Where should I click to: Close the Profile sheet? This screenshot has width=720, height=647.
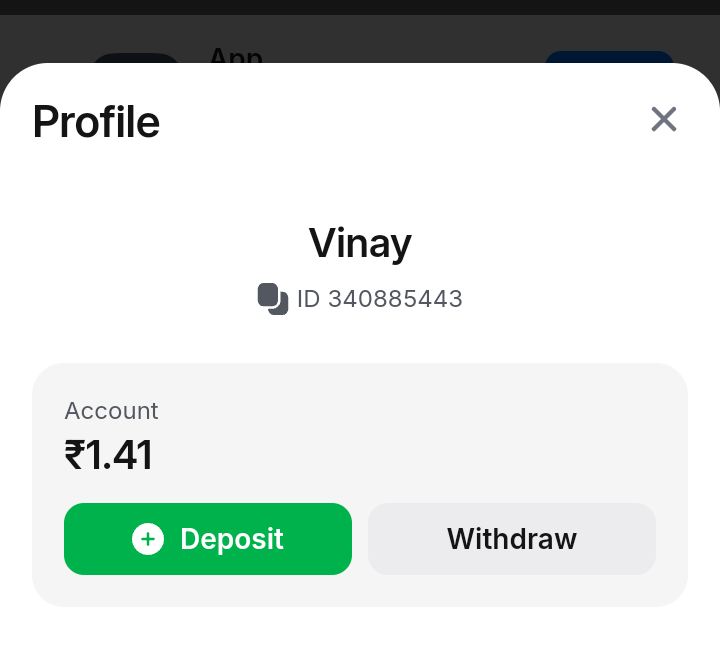coord(664,120)
